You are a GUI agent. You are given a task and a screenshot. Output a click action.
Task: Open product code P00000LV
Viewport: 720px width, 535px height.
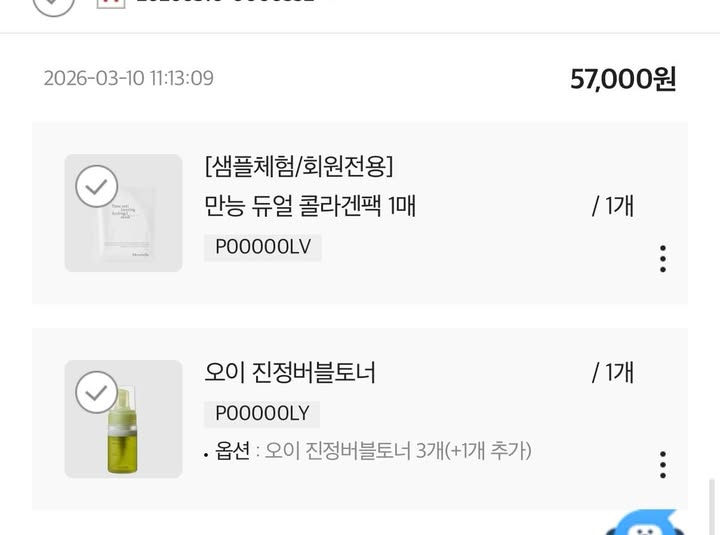point(263,247)
